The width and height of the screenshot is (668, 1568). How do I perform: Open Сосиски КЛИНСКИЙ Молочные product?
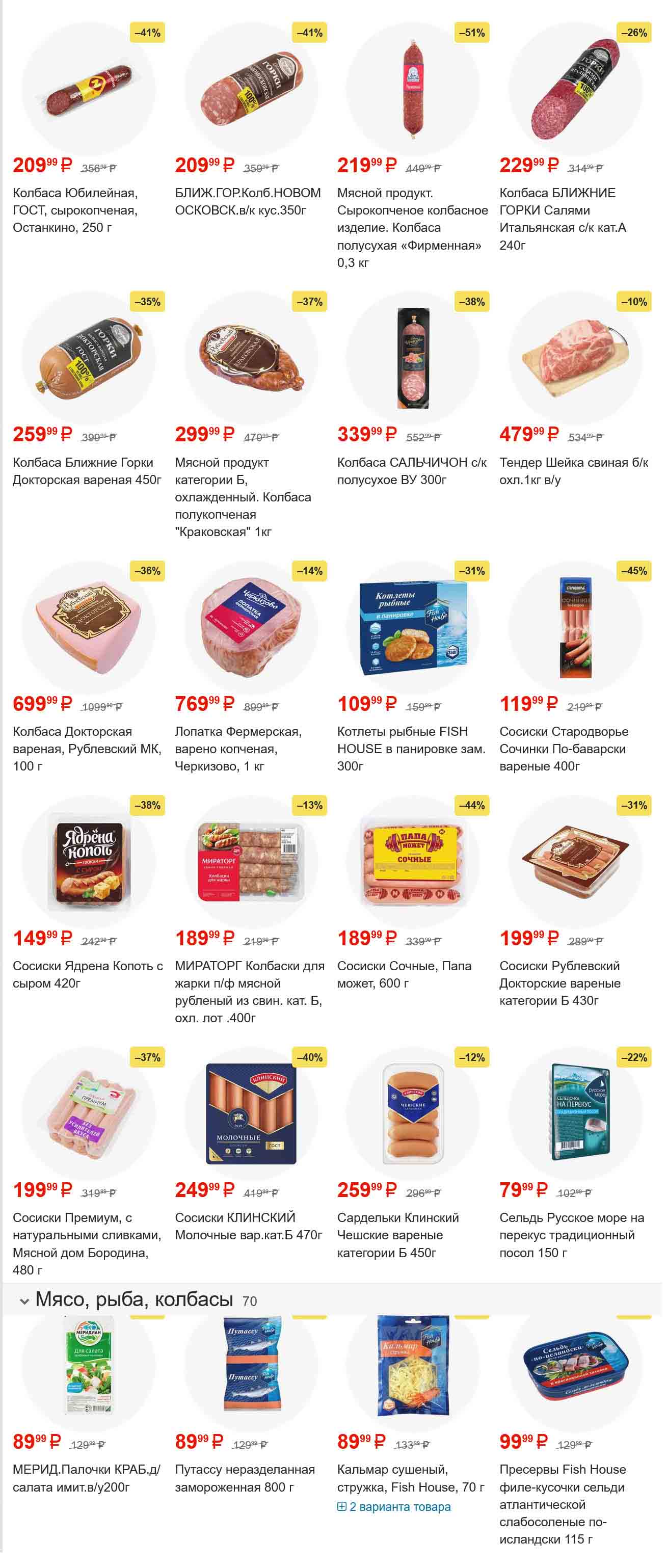click(x=248, y=1227)
